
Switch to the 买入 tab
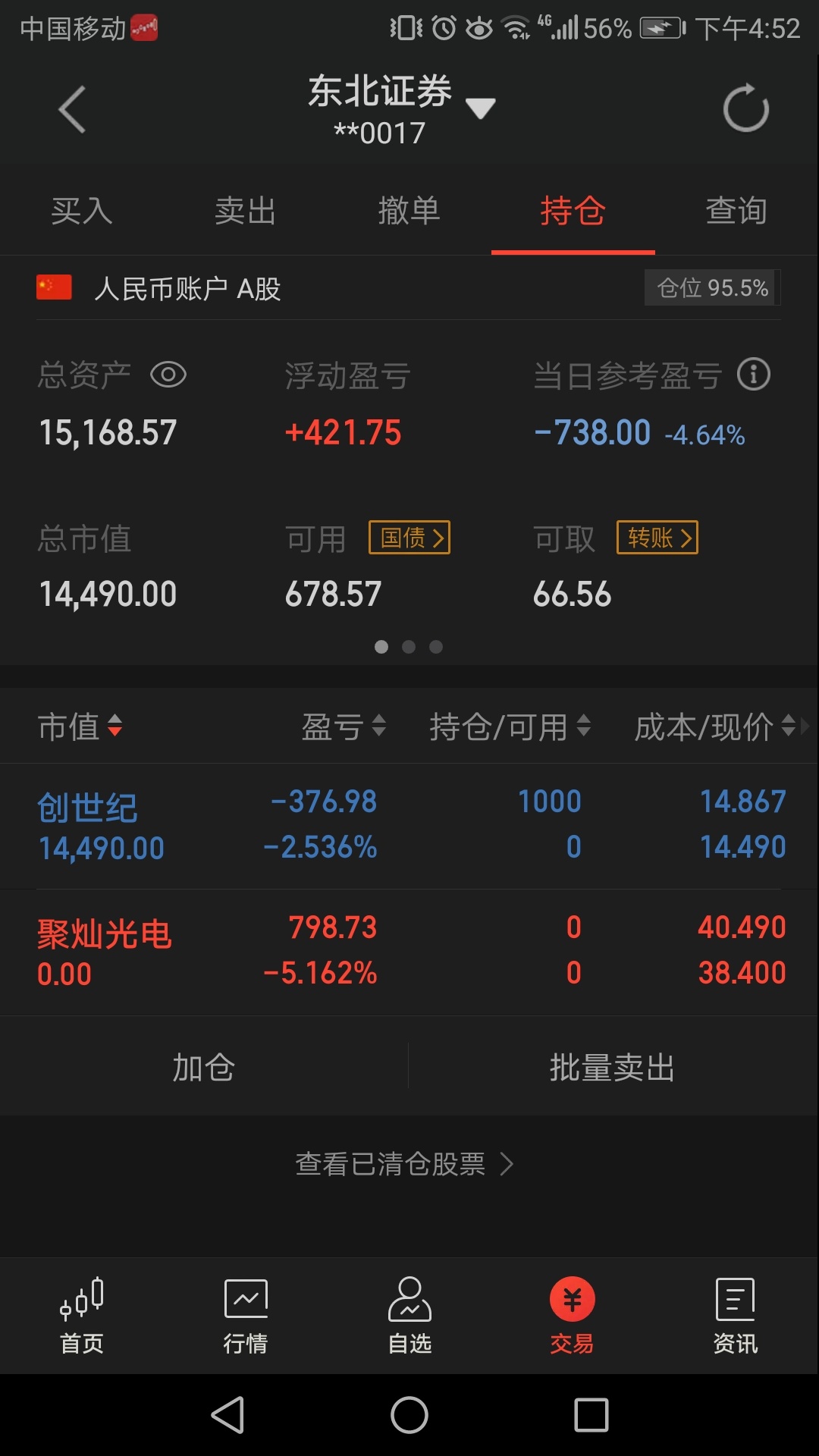pos(82,211)
